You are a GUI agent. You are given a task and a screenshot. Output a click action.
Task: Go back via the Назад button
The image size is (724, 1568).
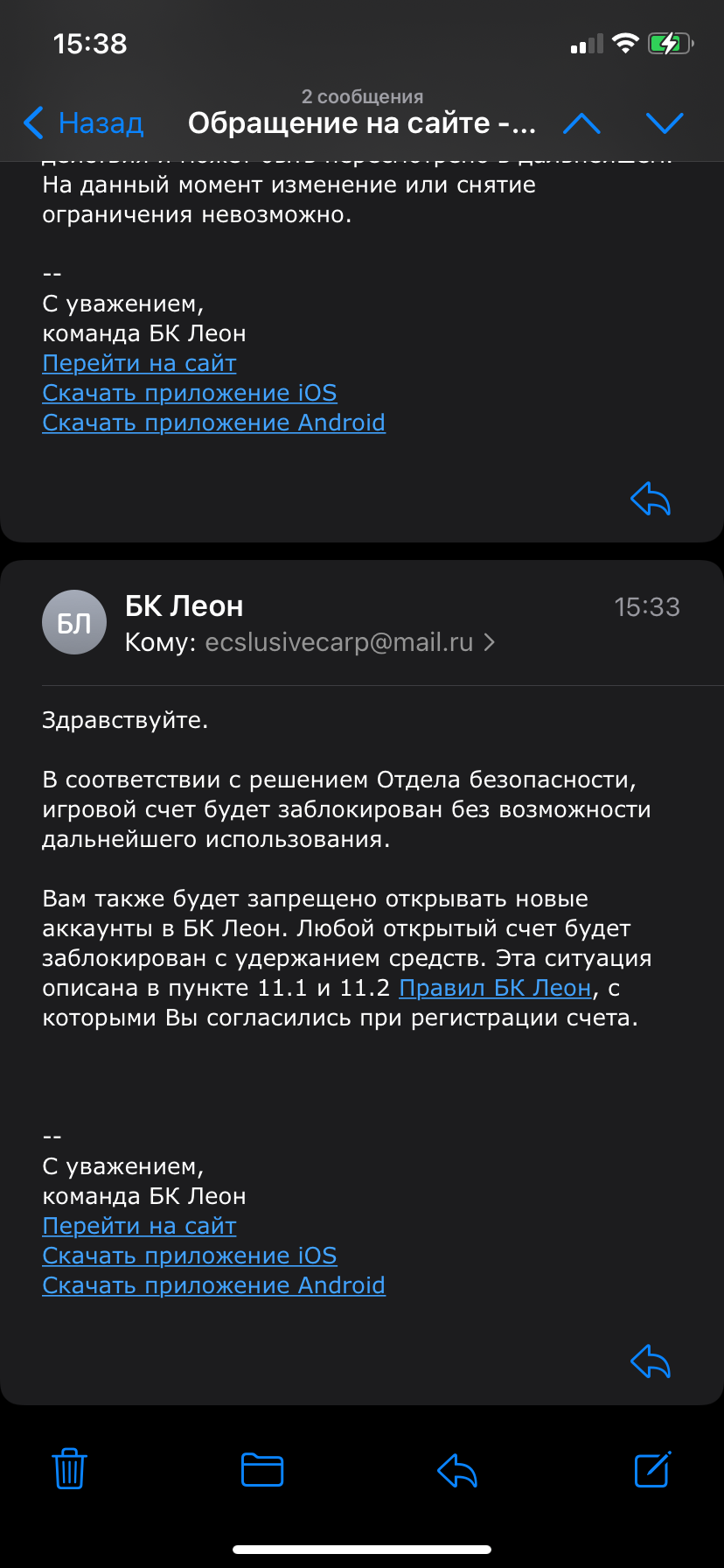pyautogui.click(x=84, y=123)
